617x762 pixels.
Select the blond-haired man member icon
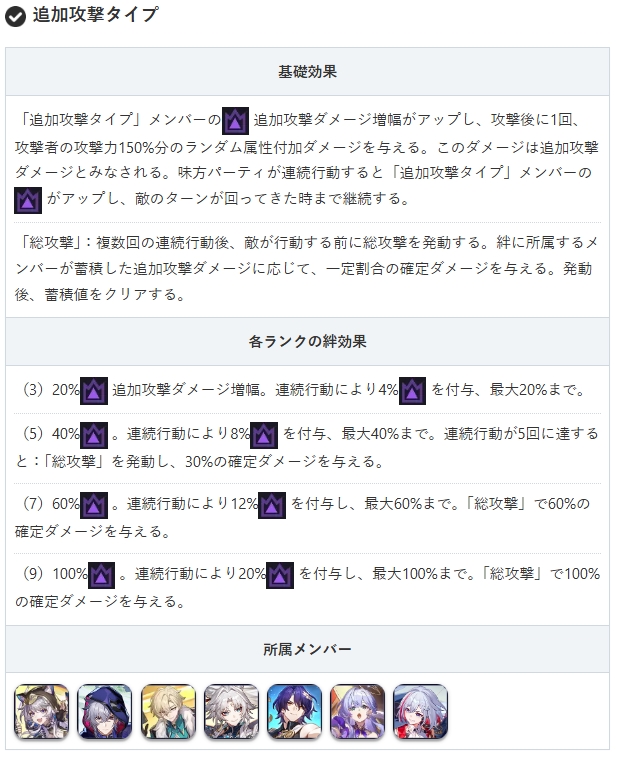pyautogui.click(x=167, y=711)
